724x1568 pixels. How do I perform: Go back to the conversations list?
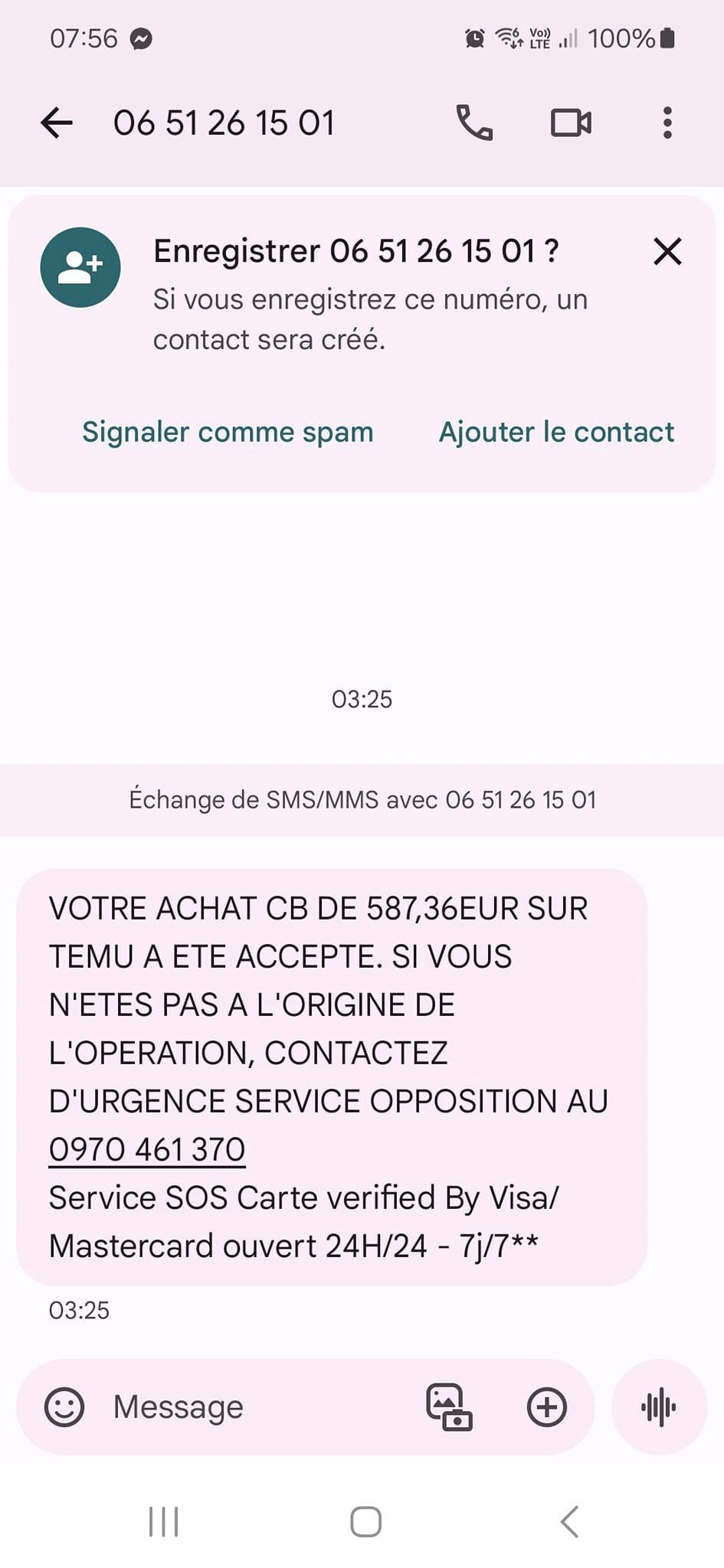(x=57, y=122)
